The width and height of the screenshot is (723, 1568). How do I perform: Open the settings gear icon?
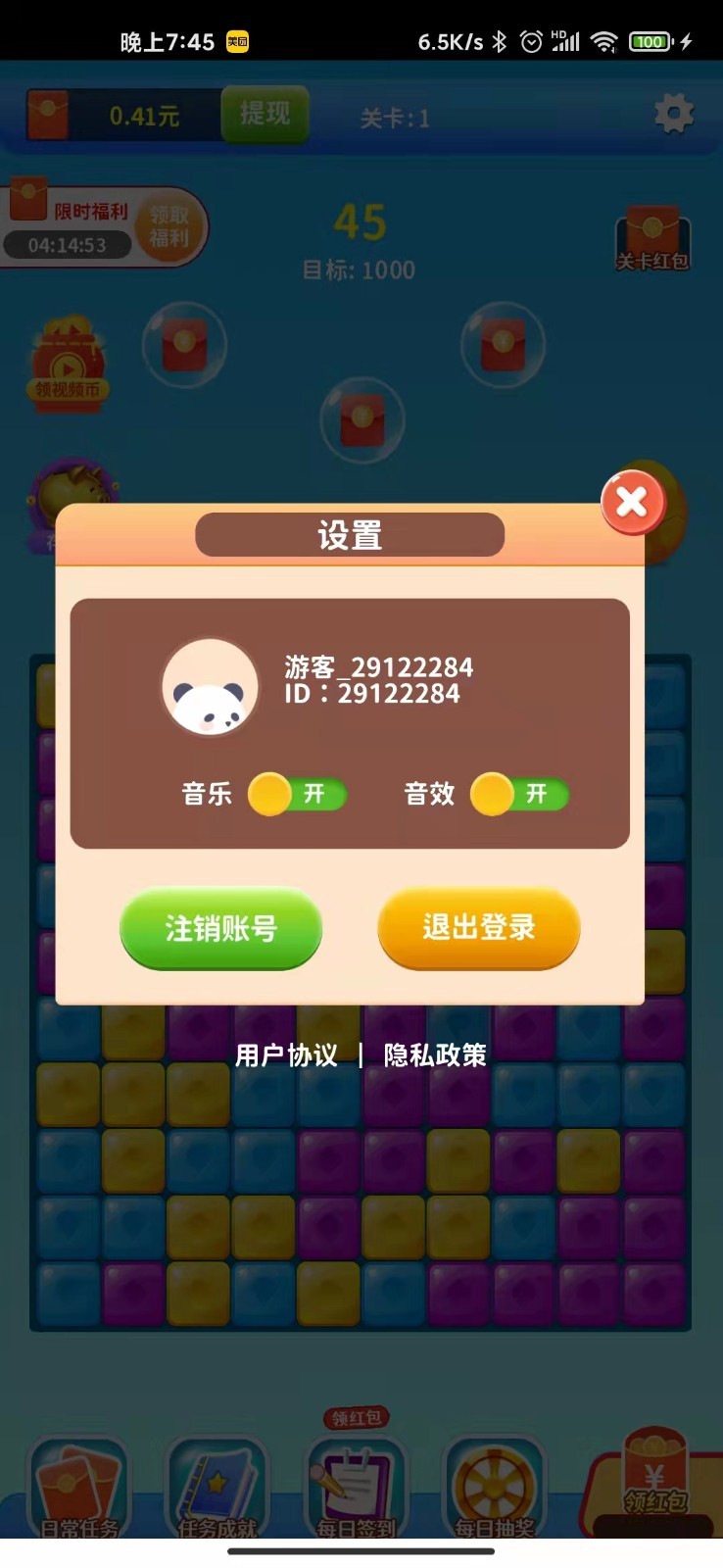(x=676, y=113)
